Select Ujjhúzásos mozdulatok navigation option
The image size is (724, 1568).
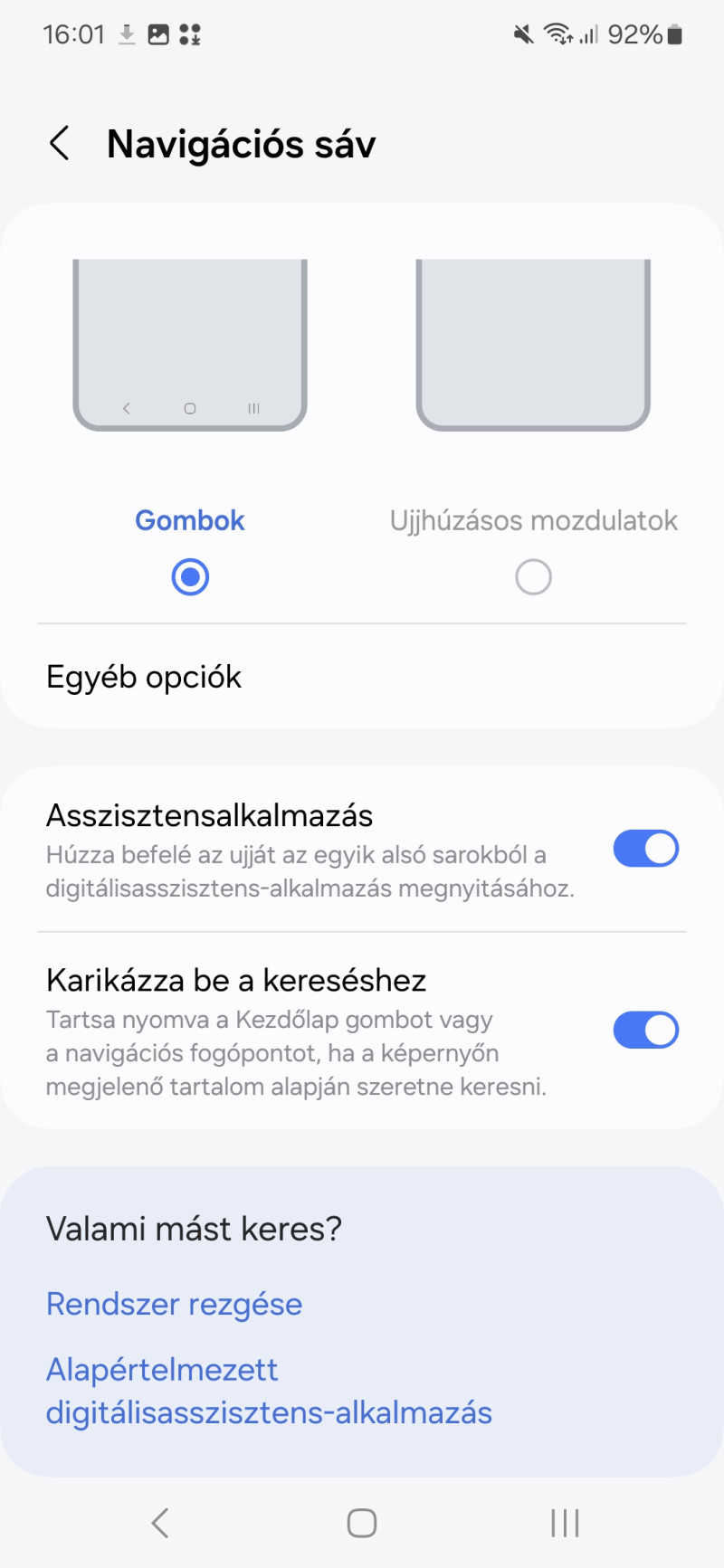[533, 576]
